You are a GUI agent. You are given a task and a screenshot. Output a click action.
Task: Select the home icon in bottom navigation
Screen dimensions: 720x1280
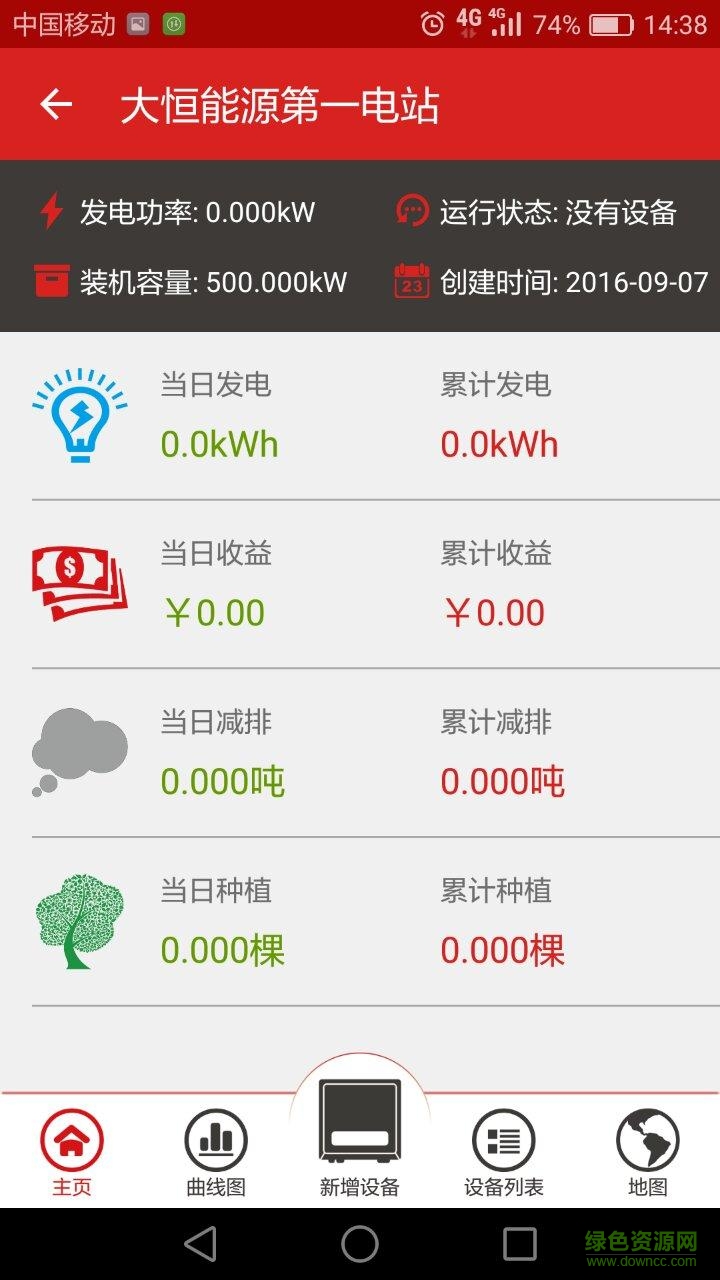(x=72, y=1137)
